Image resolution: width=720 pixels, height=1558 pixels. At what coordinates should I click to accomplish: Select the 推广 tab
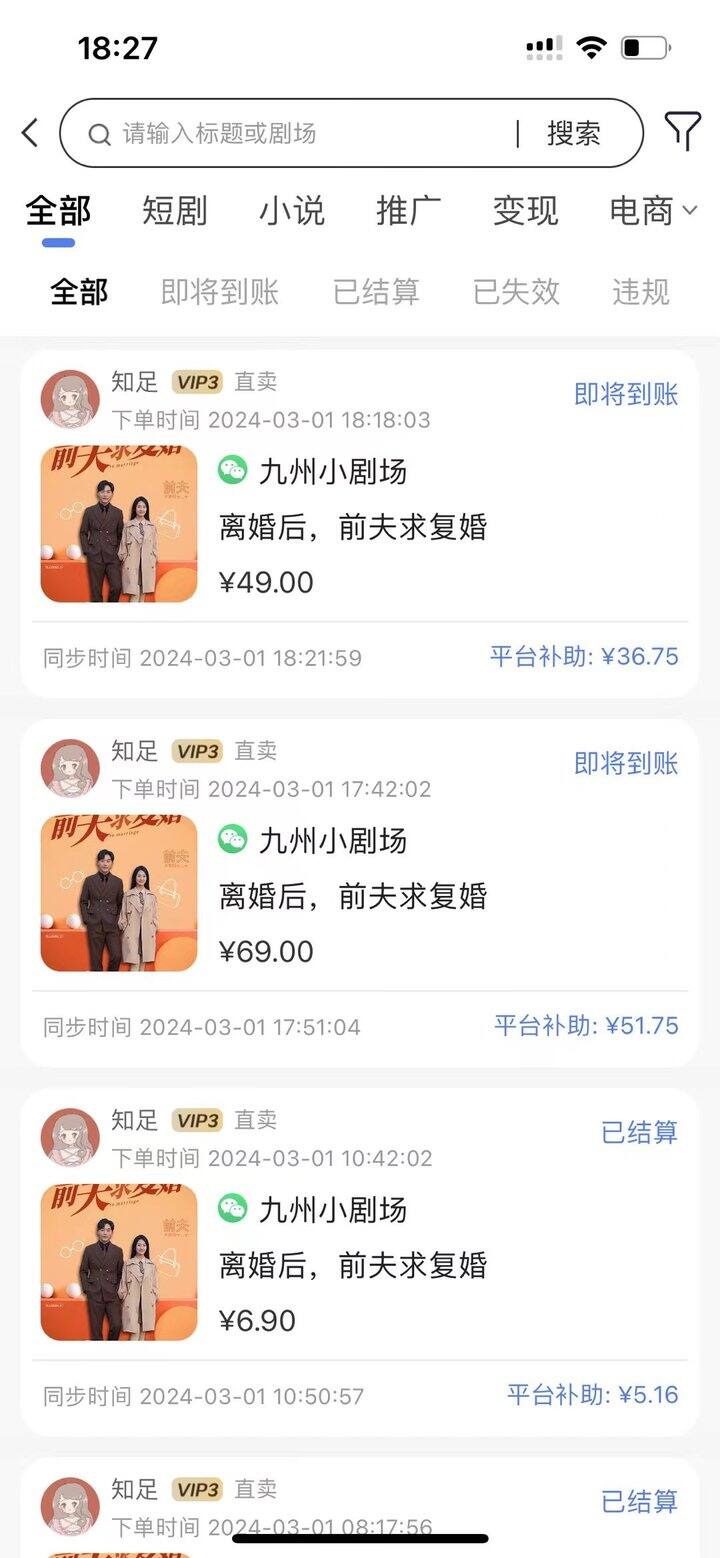coord(409,211)
